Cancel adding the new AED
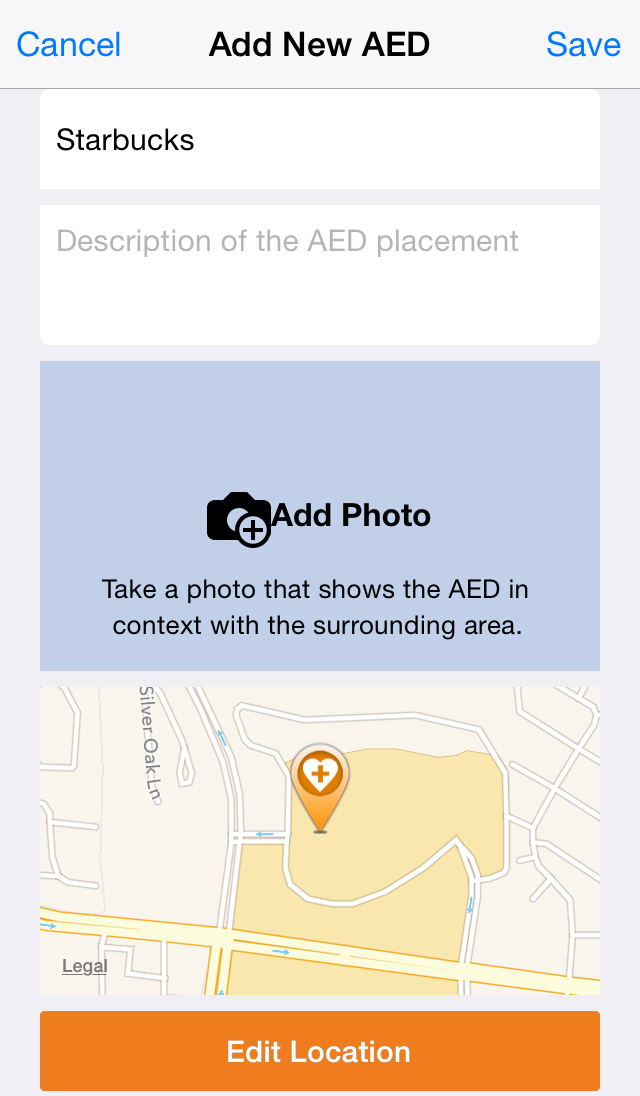Screen dimensions: 640x1096 (x=68, y=45)
